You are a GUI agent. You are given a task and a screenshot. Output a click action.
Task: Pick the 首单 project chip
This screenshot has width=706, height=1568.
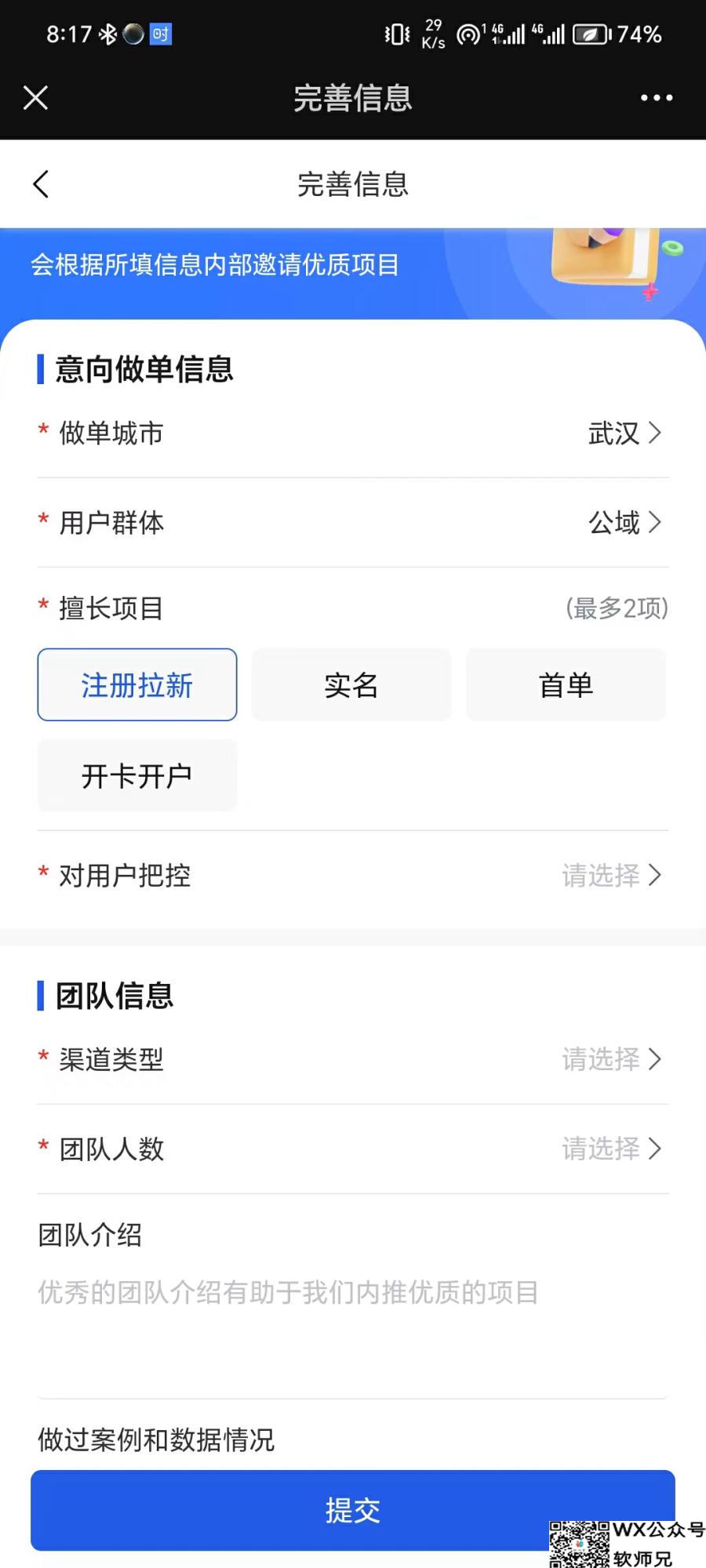tap(566, 685)
